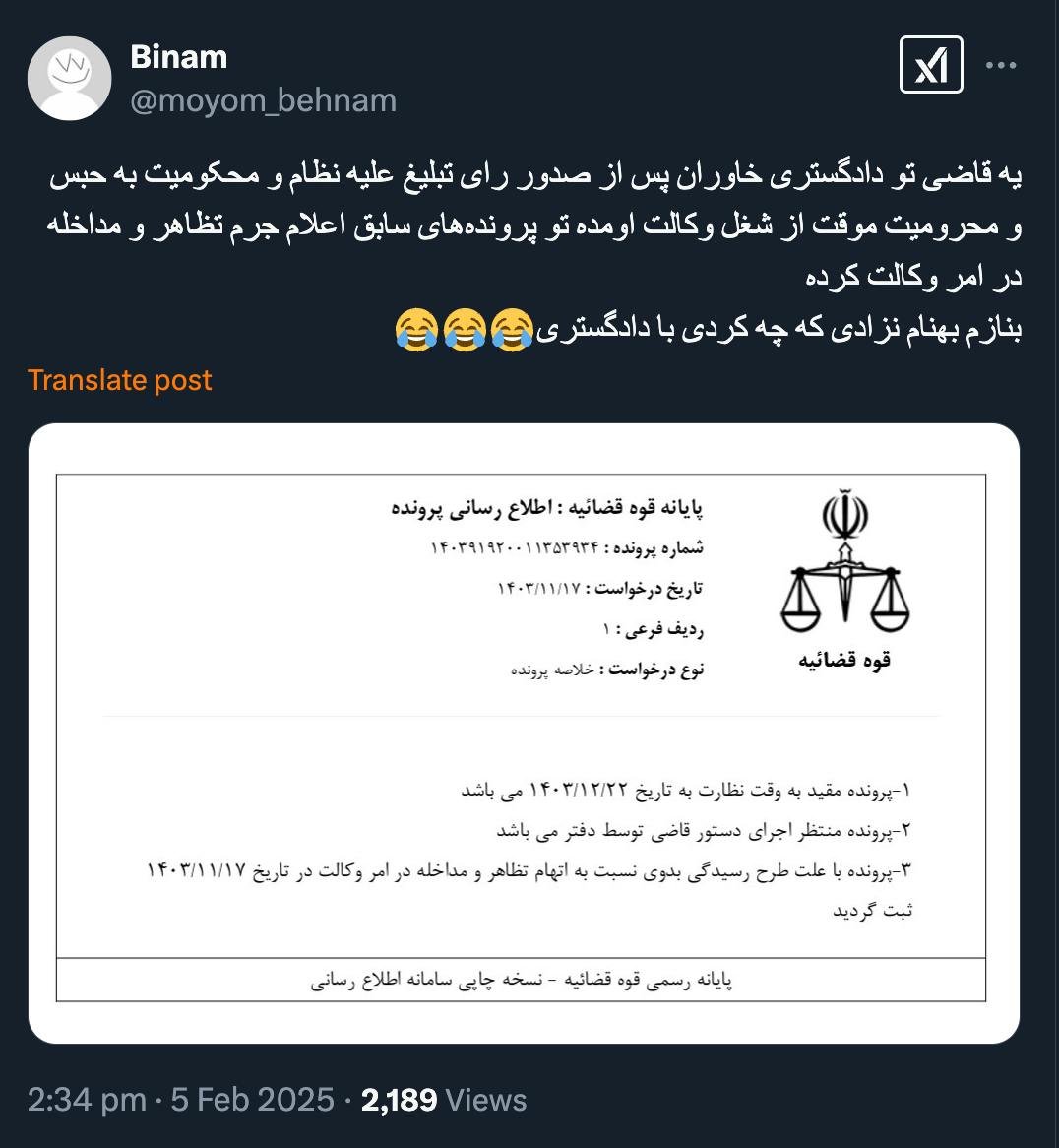The width and height of the screenshot is (1059, 1148).
Task: Tap the Grok icon on the post
Action: (930, 65)
